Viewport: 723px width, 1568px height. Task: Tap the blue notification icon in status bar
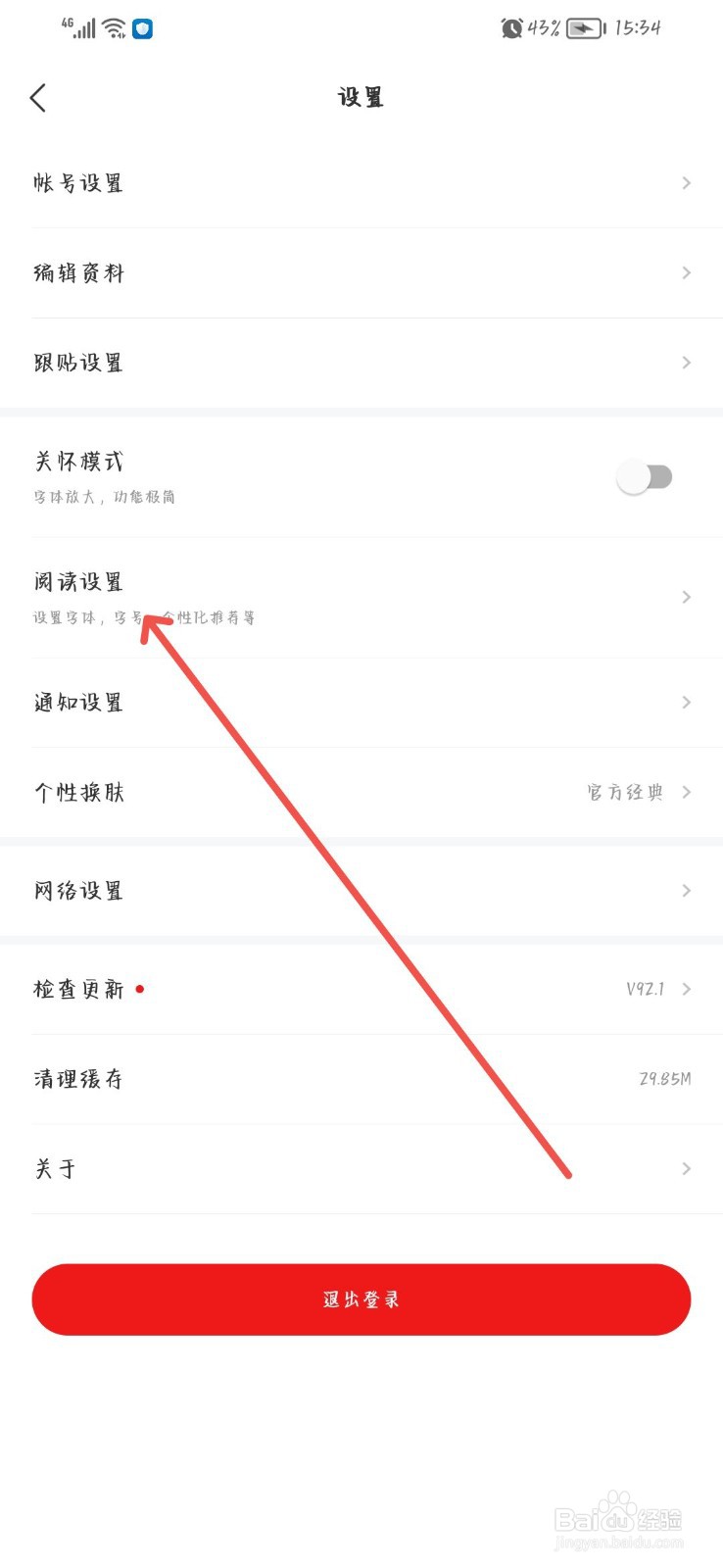(x=143, y=29)
